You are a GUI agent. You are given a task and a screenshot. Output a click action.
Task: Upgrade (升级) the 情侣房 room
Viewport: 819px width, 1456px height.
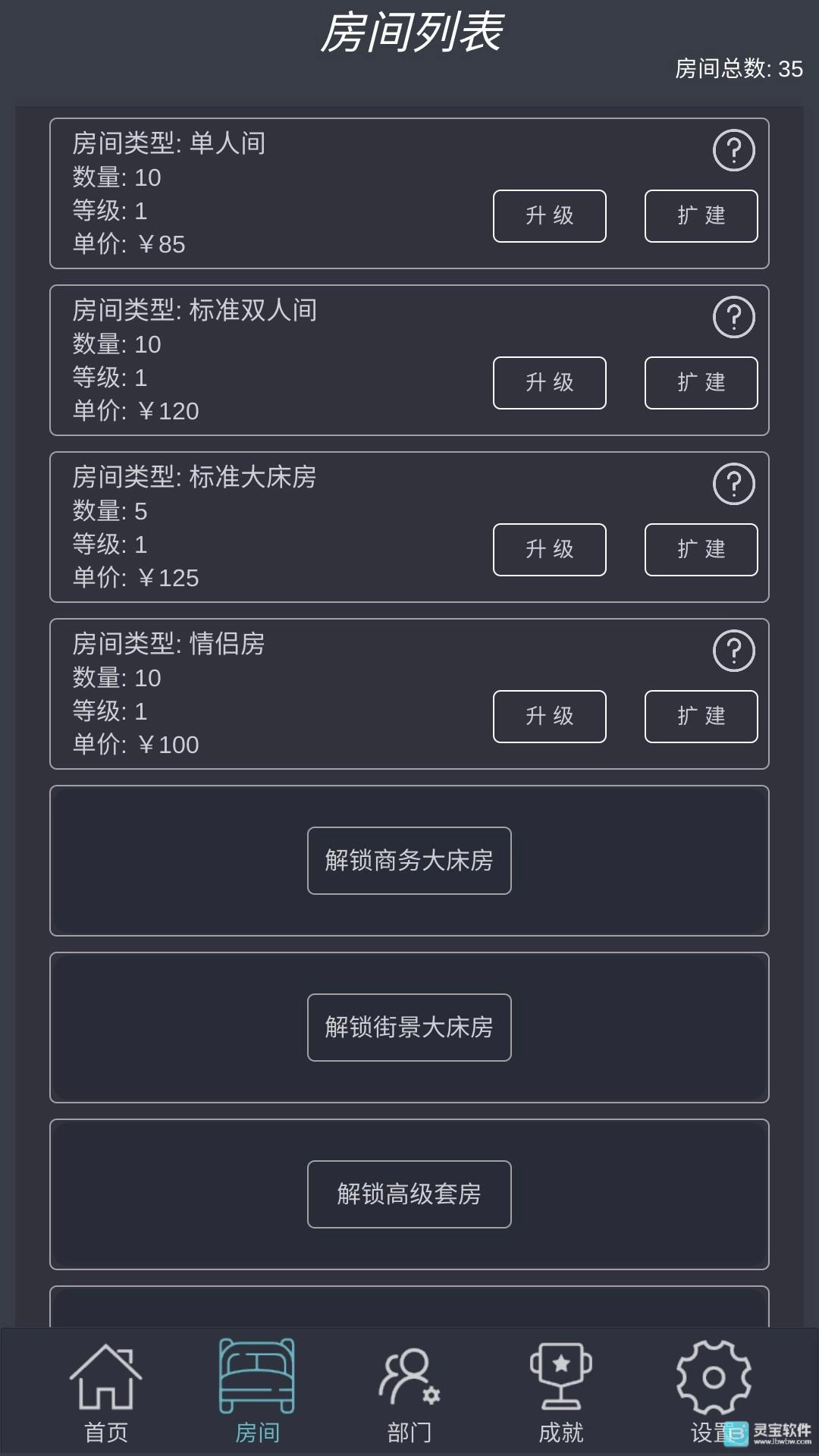point(549,717)
